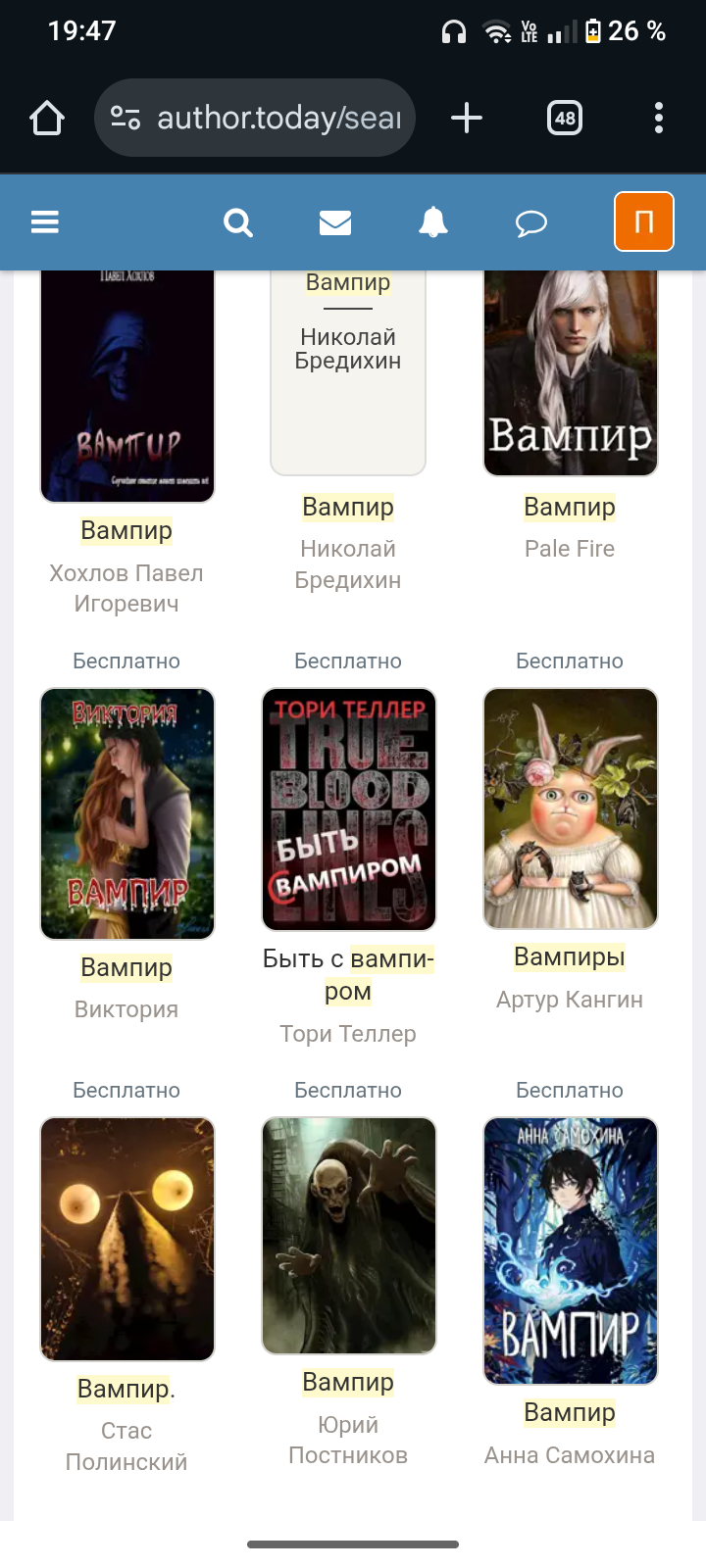Show the 48 open tabs
This screenshot has height=1568, width=706.
pyautogui.click(x=565, y=118)
